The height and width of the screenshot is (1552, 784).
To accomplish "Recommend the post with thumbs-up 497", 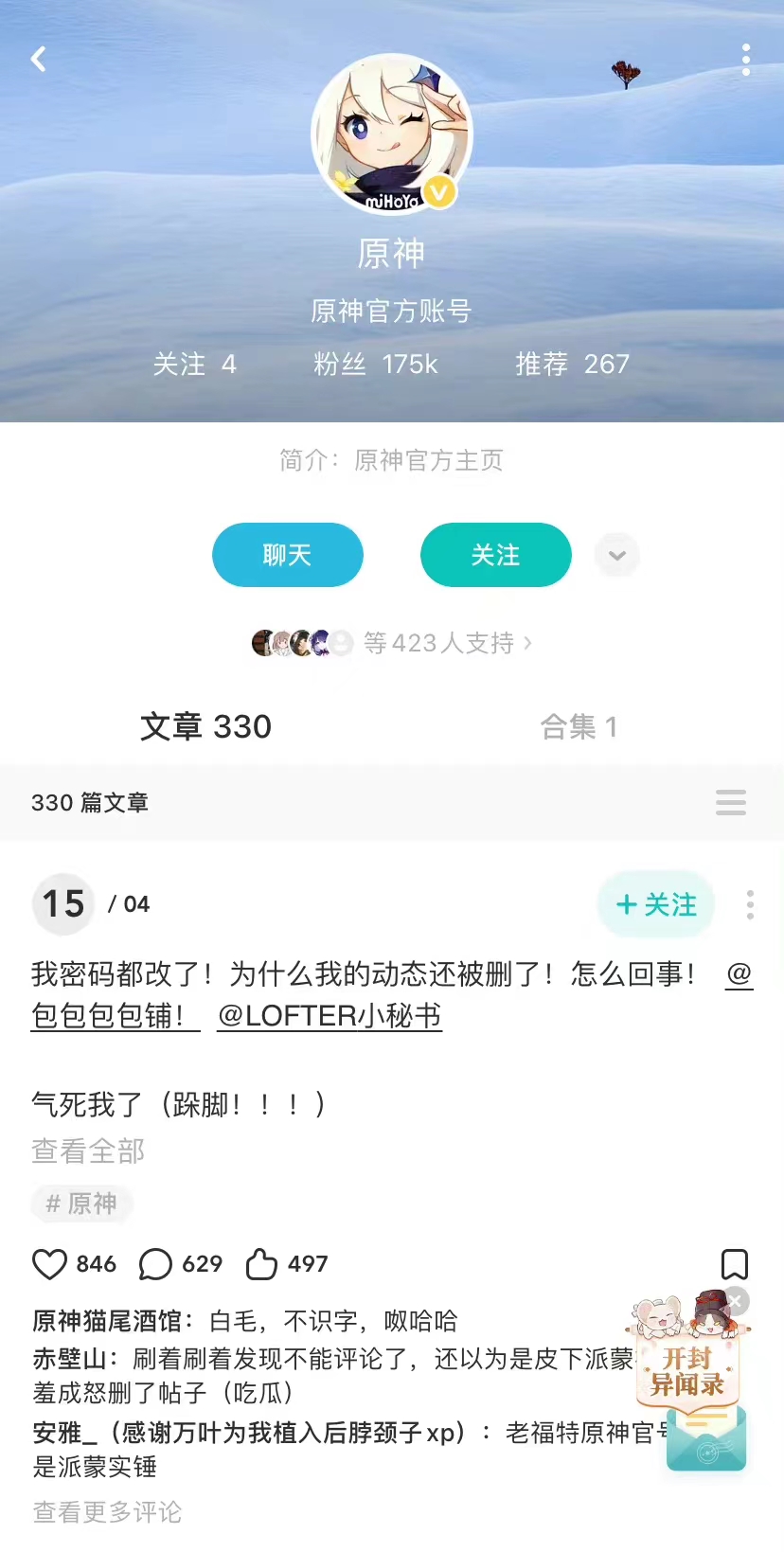I will point(262,1264).
